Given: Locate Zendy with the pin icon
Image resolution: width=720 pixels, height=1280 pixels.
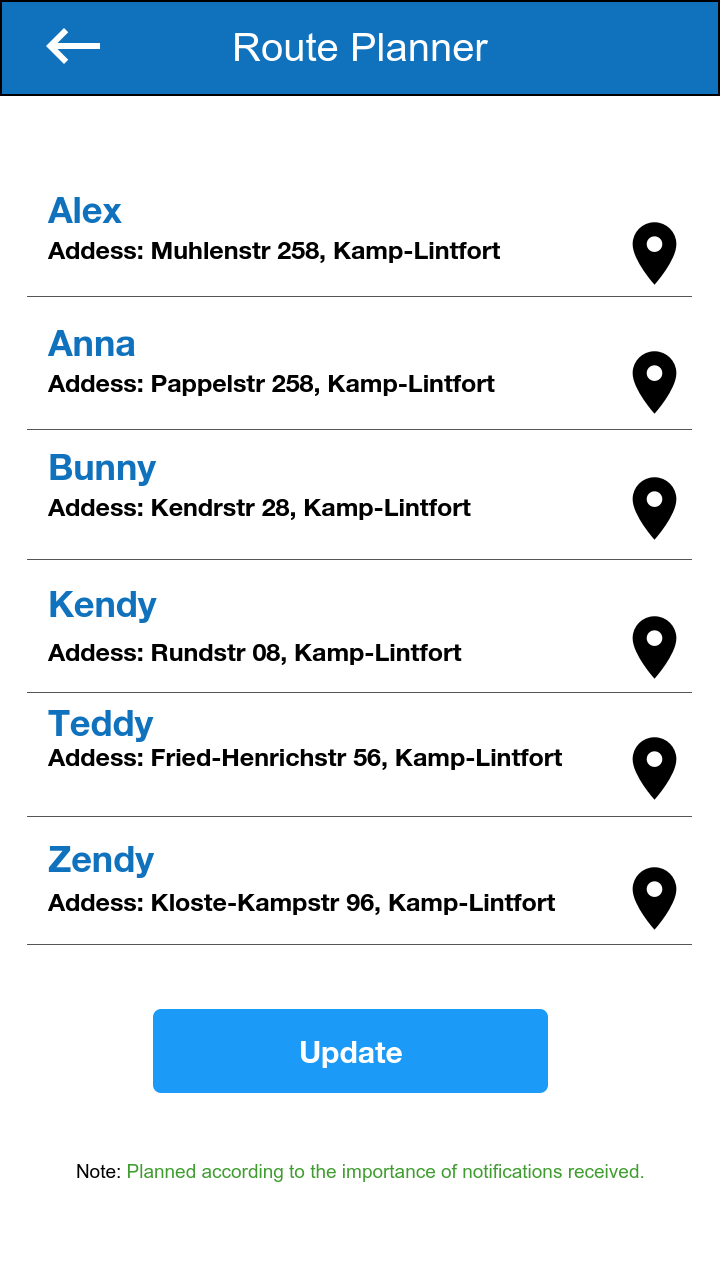Looking at the screenshot, I should click(x=654, y=897).
